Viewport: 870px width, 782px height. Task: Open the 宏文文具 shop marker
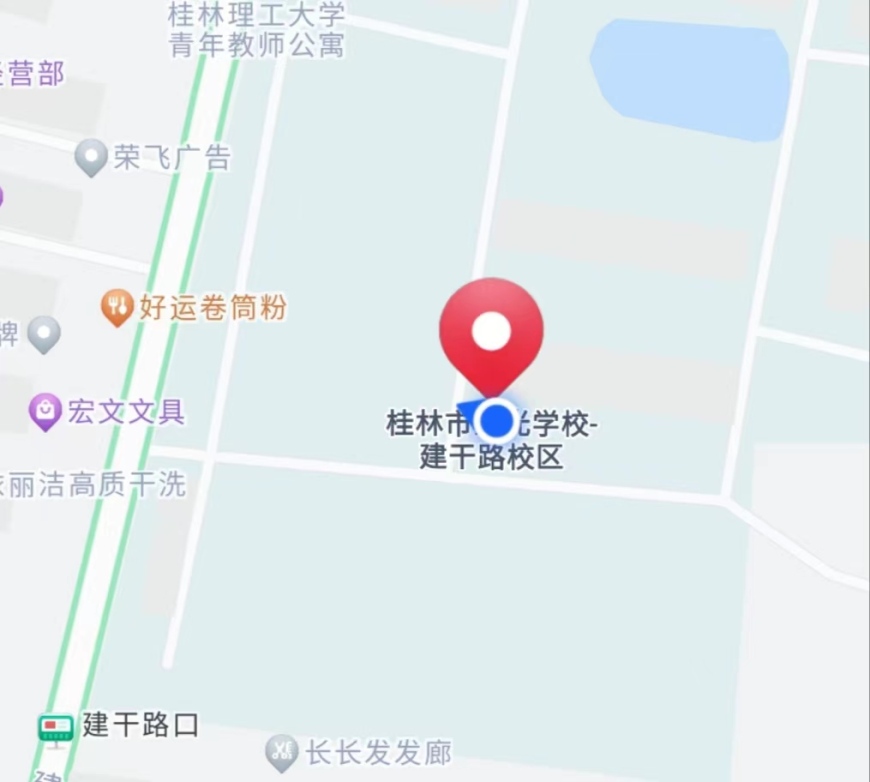click(44, 411)
